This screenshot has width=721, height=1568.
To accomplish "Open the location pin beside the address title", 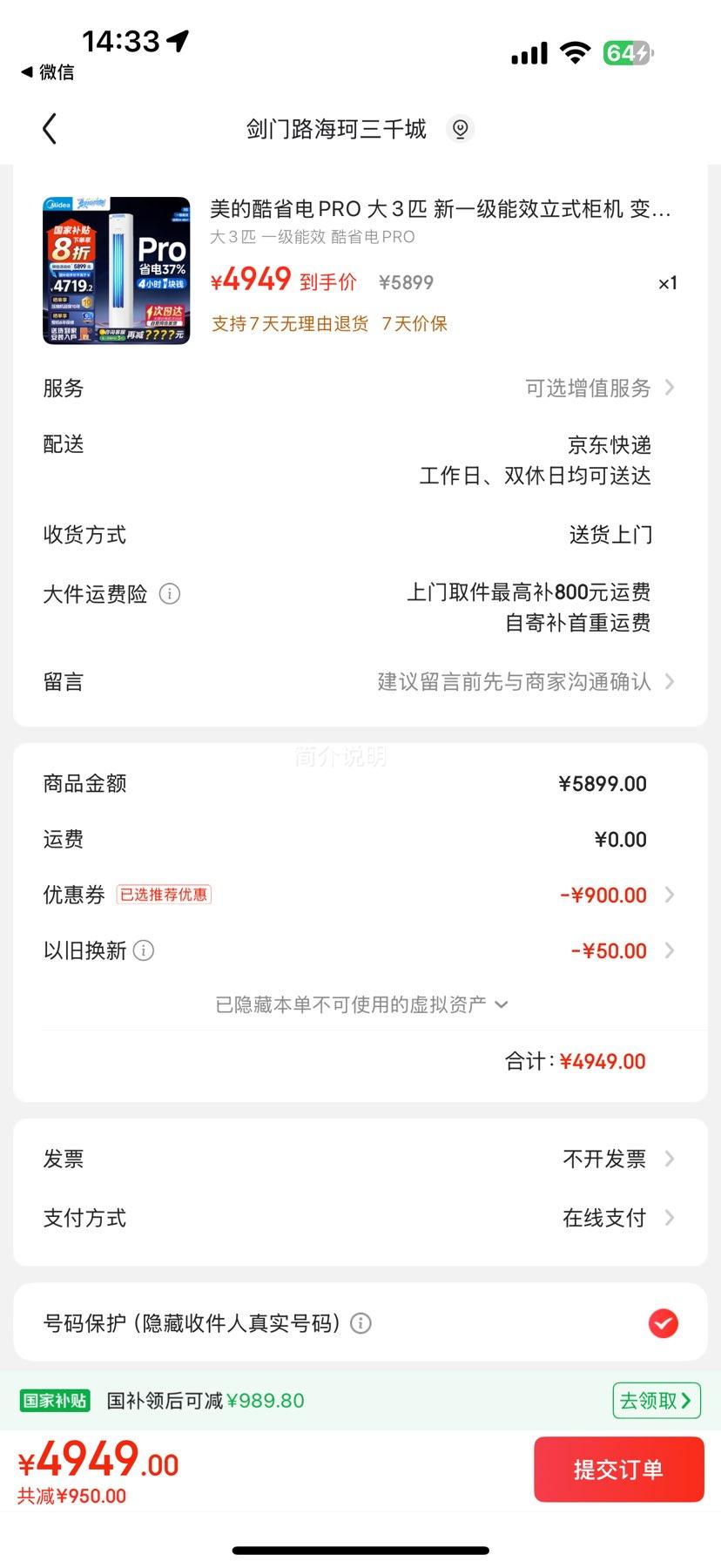I will [460, 129].
